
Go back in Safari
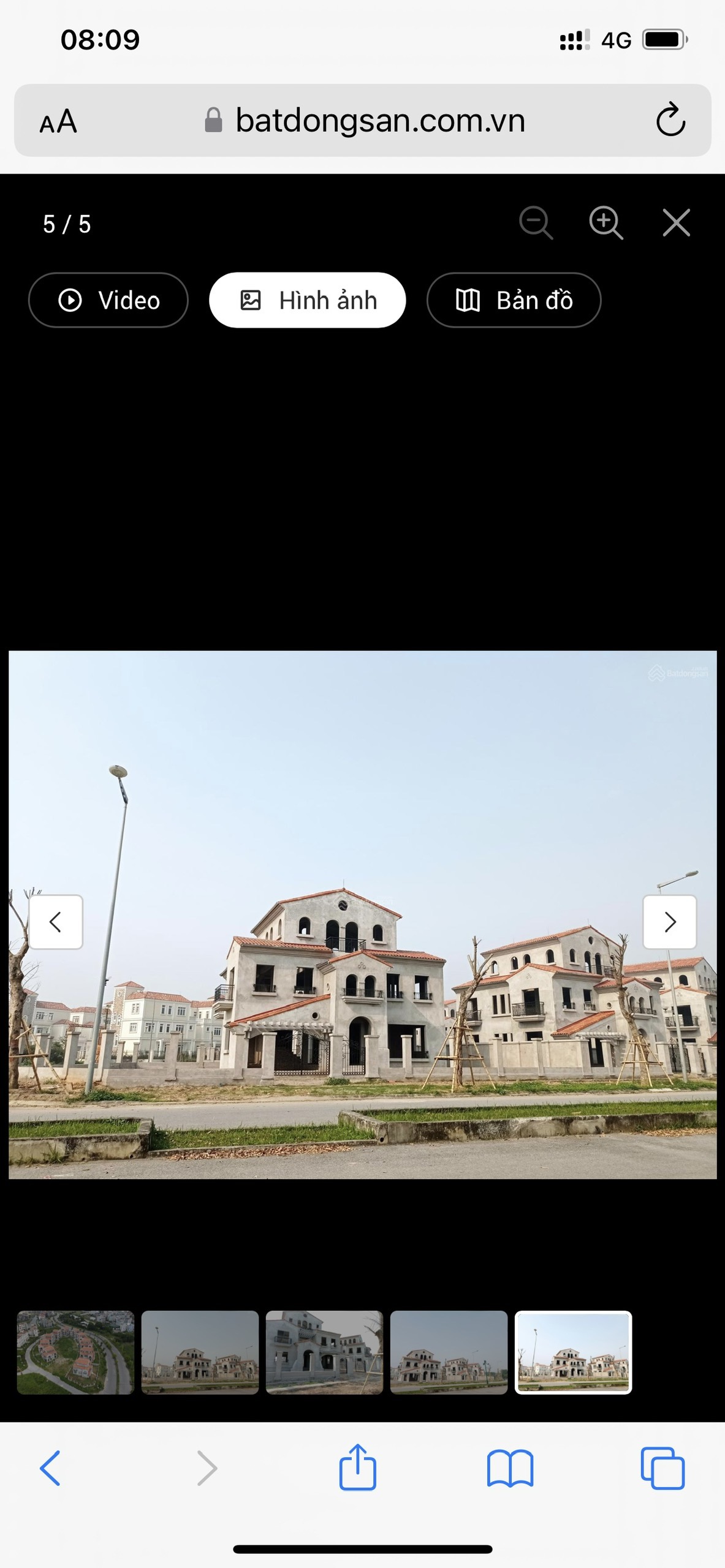point(50,1468)
